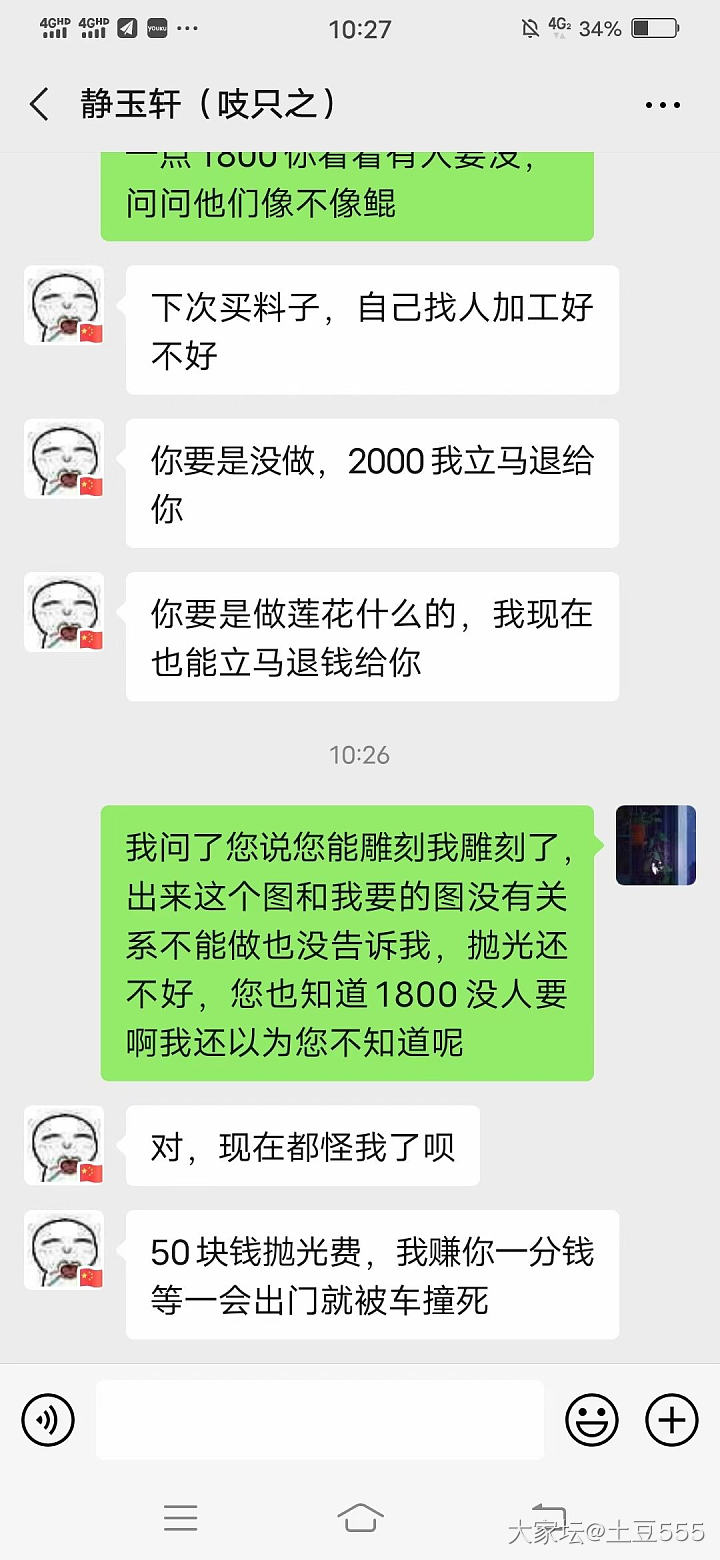720x1560 pixels.
Task: Open the emoji sticker panel
Action: (592, 1419)
